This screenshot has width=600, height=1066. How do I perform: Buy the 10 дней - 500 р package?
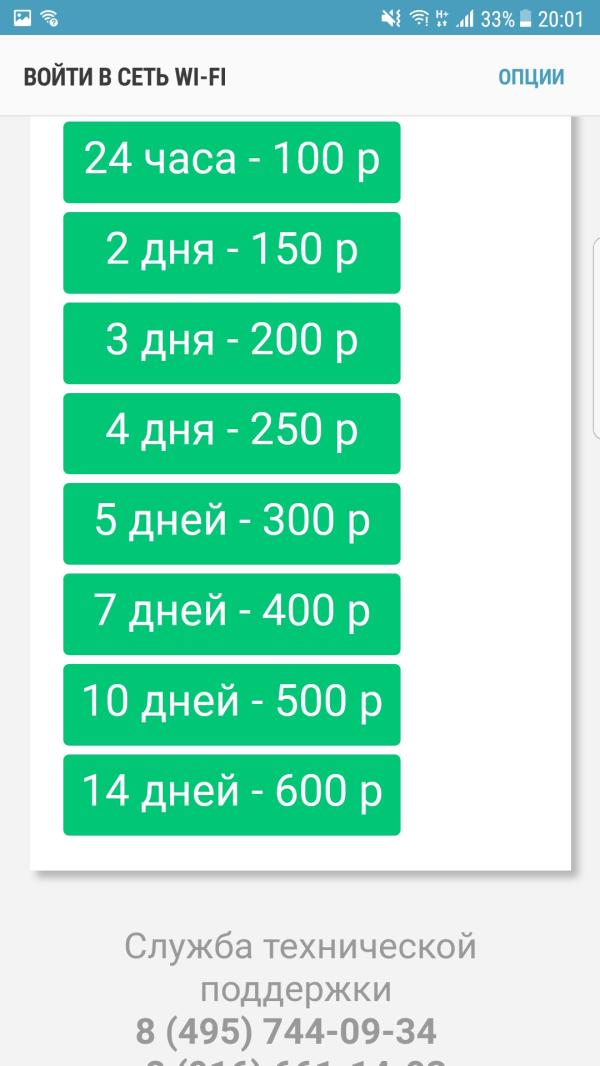(232, 704)
